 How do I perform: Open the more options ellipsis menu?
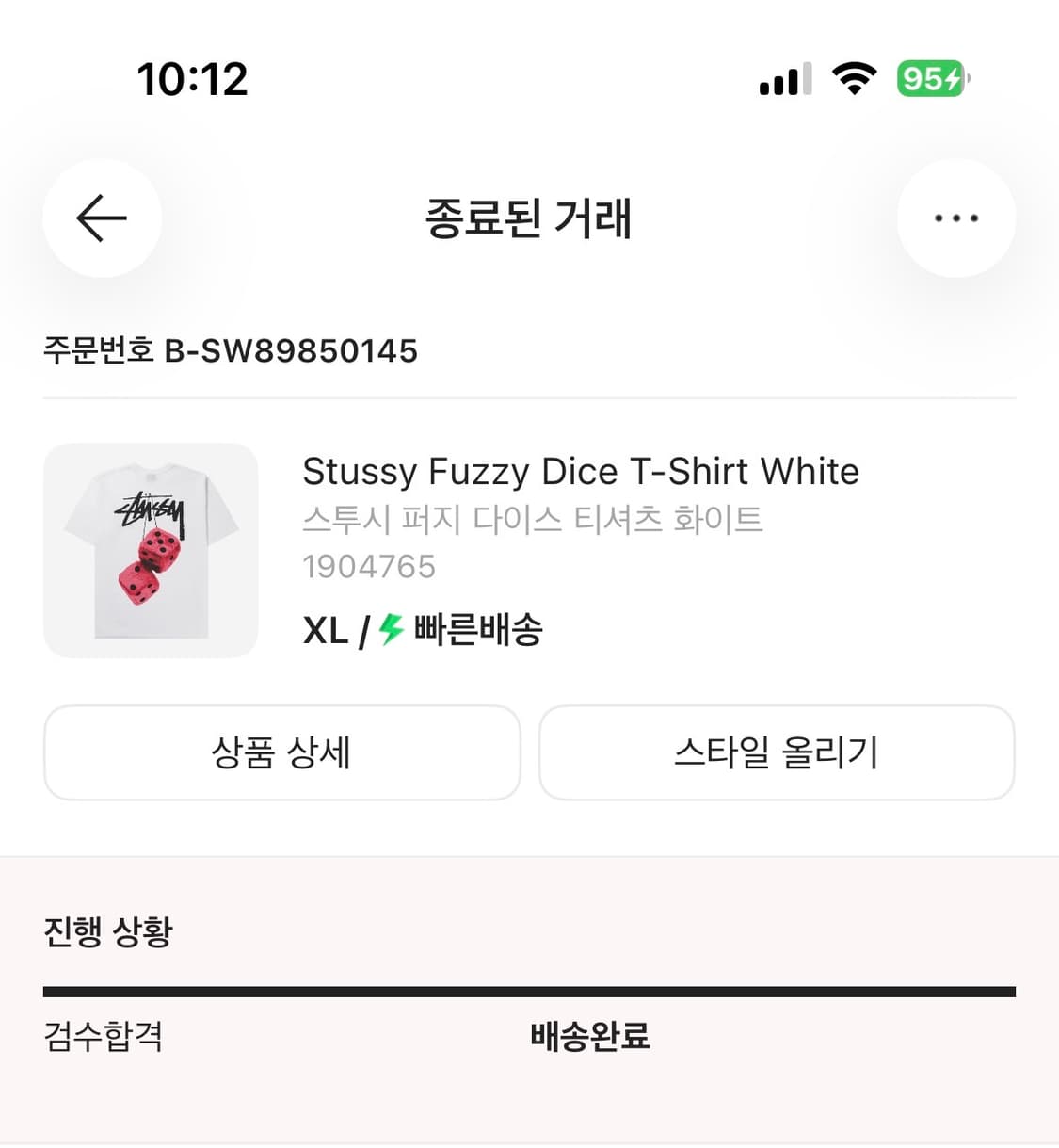point(955,218)
